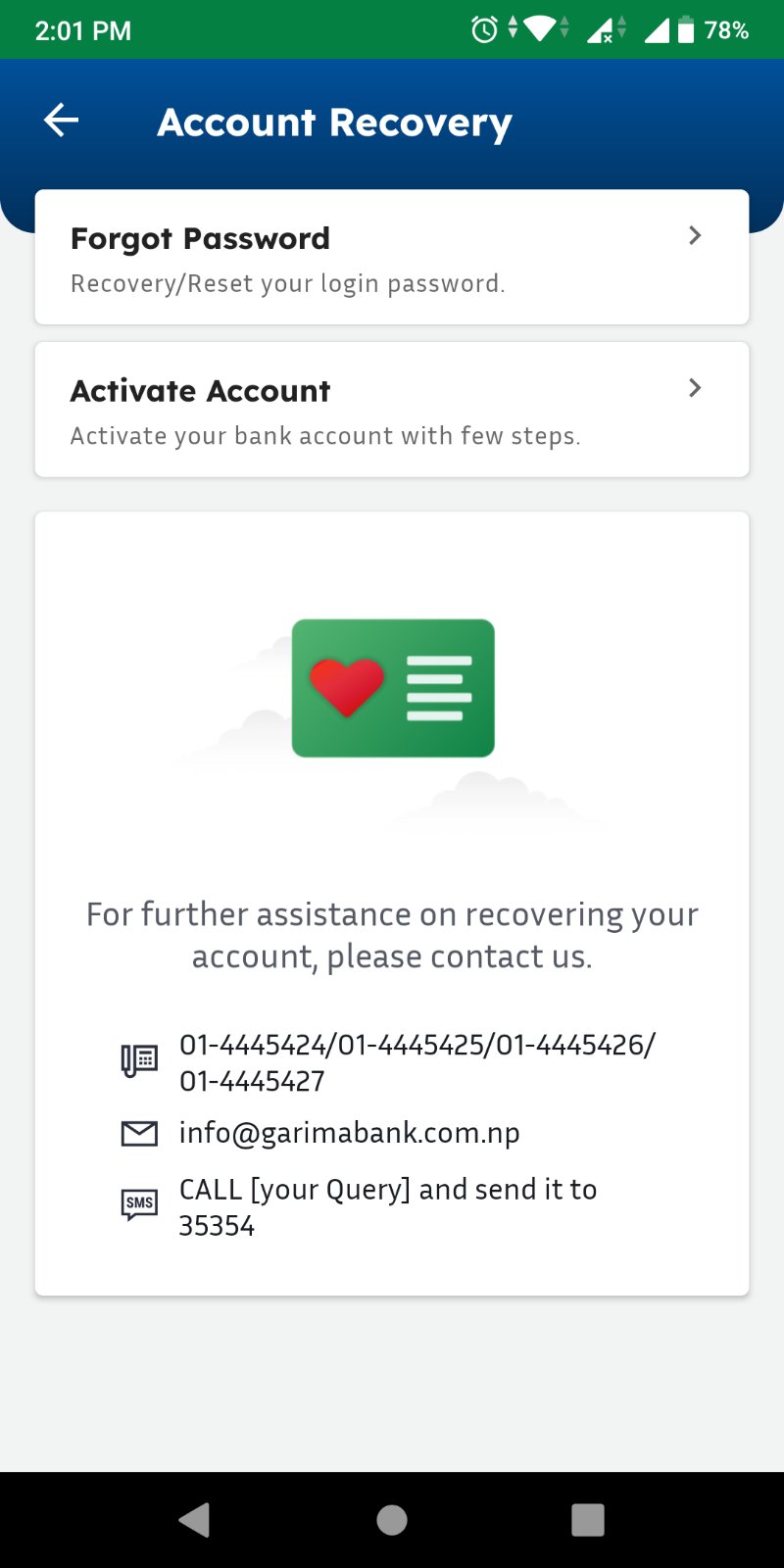Go to the home screen via navigation bar
Viewport: 784px width, 1568px height.
click(392, 1520)
